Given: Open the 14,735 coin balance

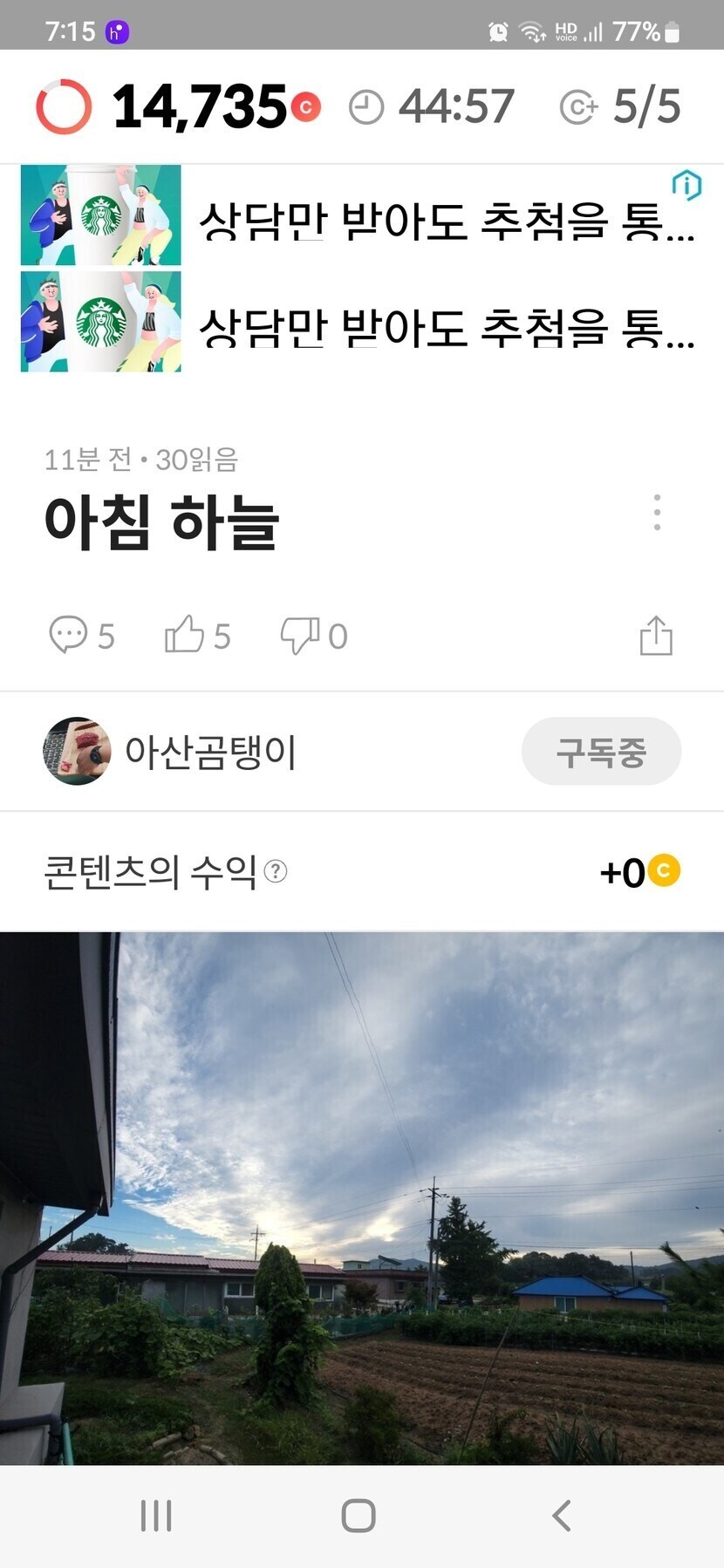Looking at the screenshot, I should point(201,106).
